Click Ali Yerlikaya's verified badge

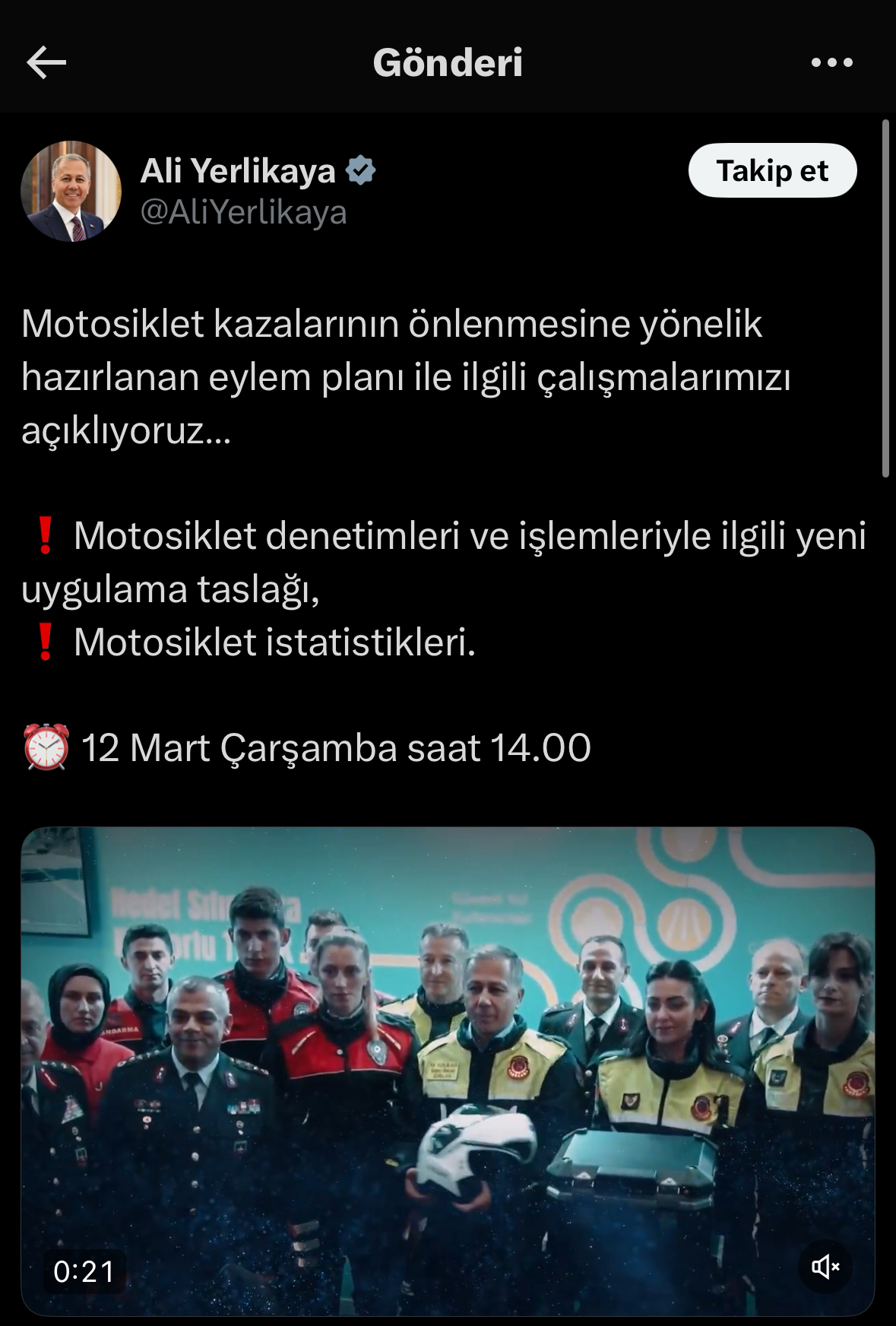(363, 170)
